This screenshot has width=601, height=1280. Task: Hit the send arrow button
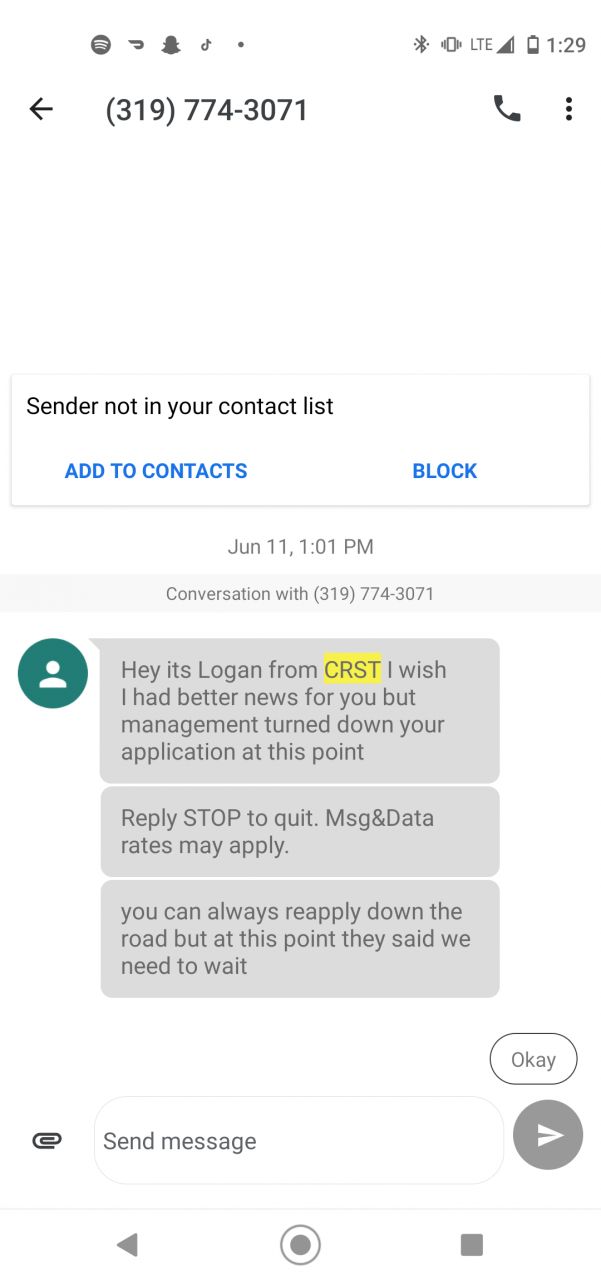548,1135
